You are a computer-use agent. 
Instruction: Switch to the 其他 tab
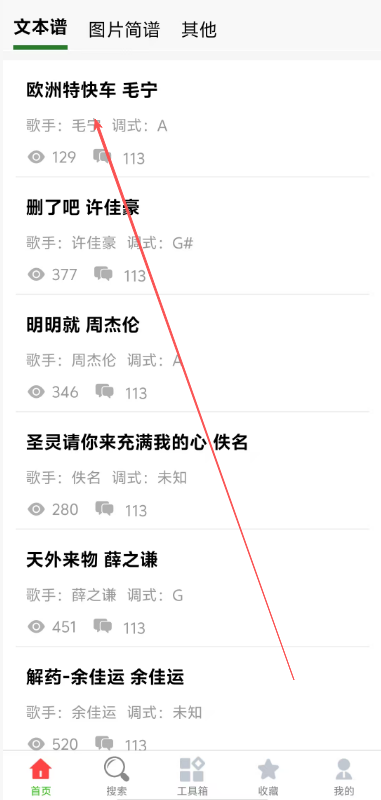pyautogui.click(x=199, y=30)
